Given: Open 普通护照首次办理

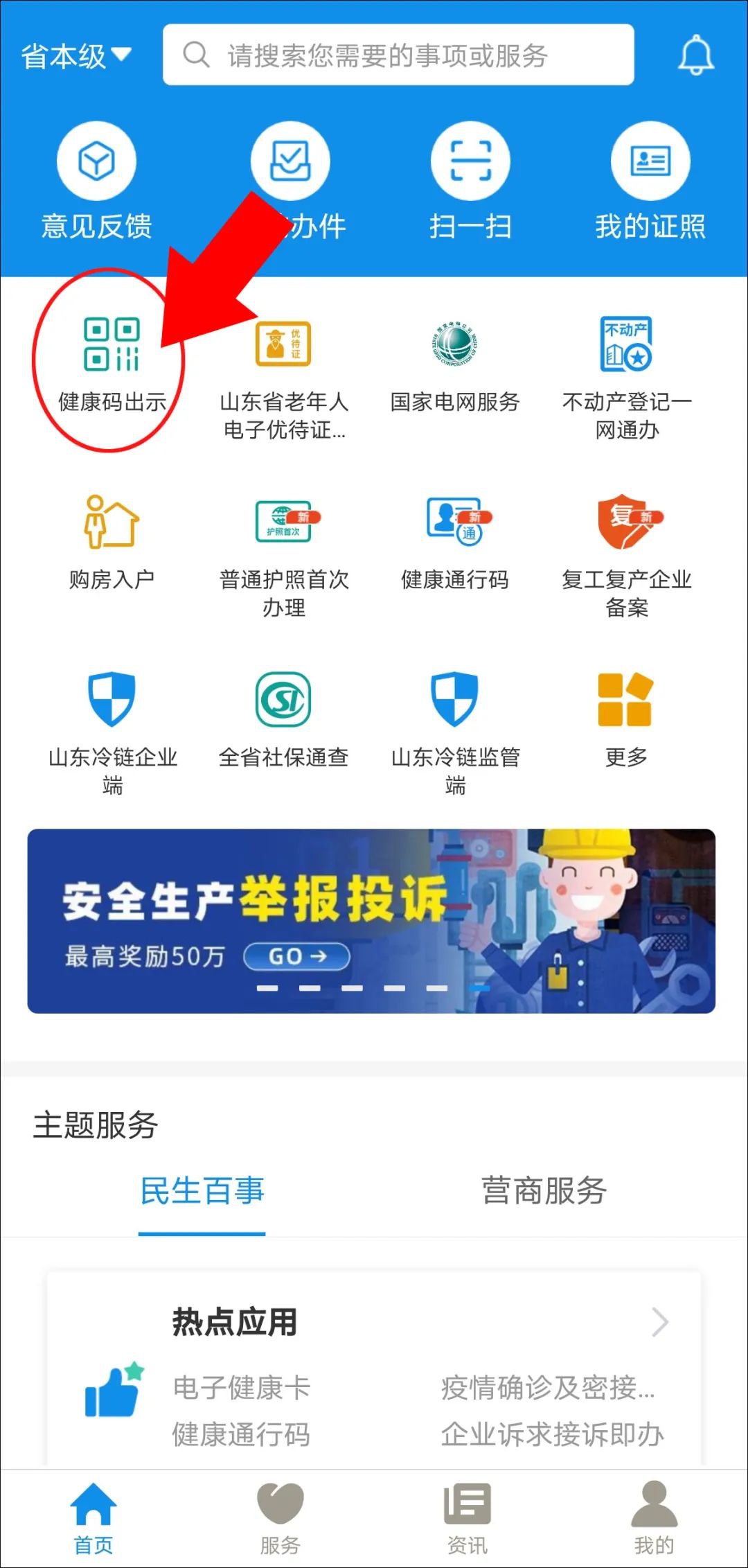Looking at the screenshot, I should (x=283, y=554).
